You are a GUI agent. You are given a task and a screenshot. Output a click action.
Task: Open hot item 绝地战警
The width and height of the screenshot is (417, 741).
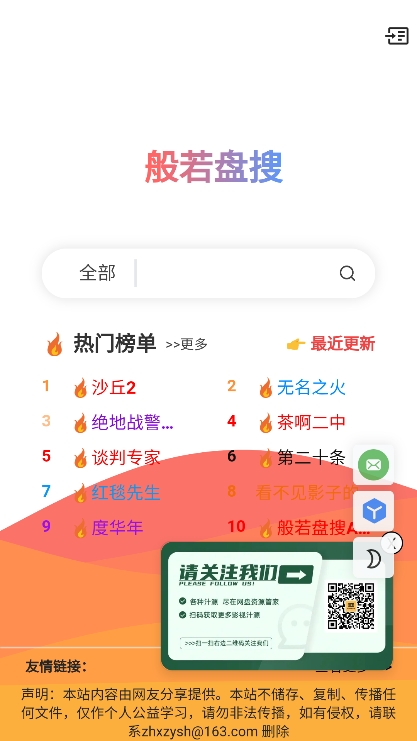(132, 422)
